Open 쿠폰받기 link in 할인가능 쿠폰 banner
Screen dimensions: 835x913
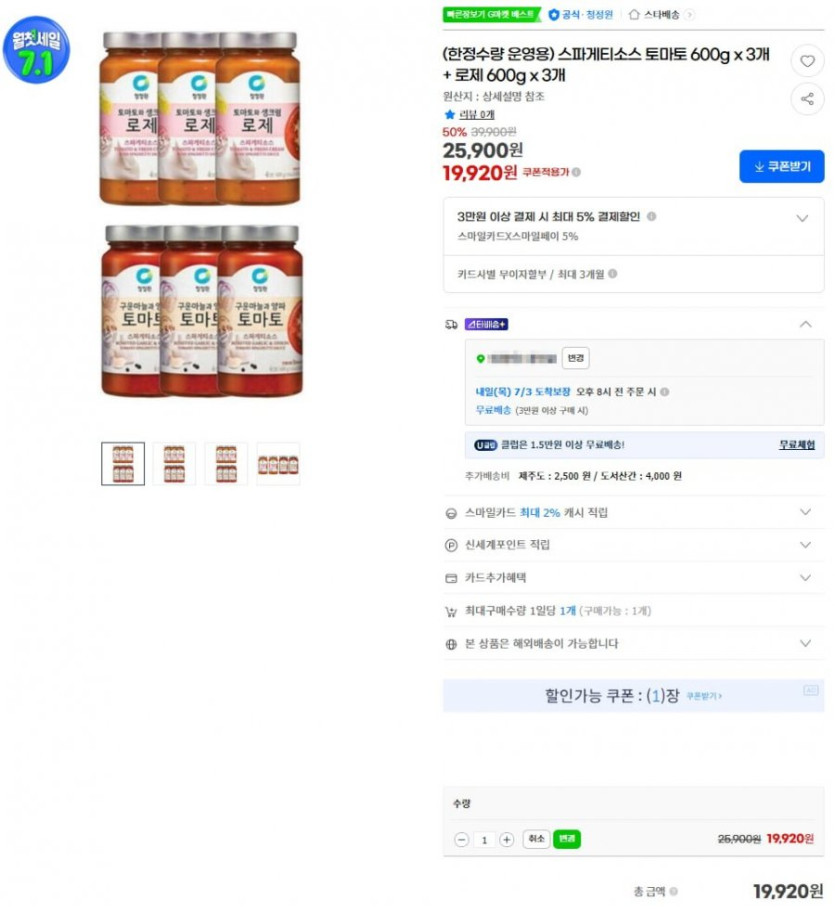click(704, 696)
